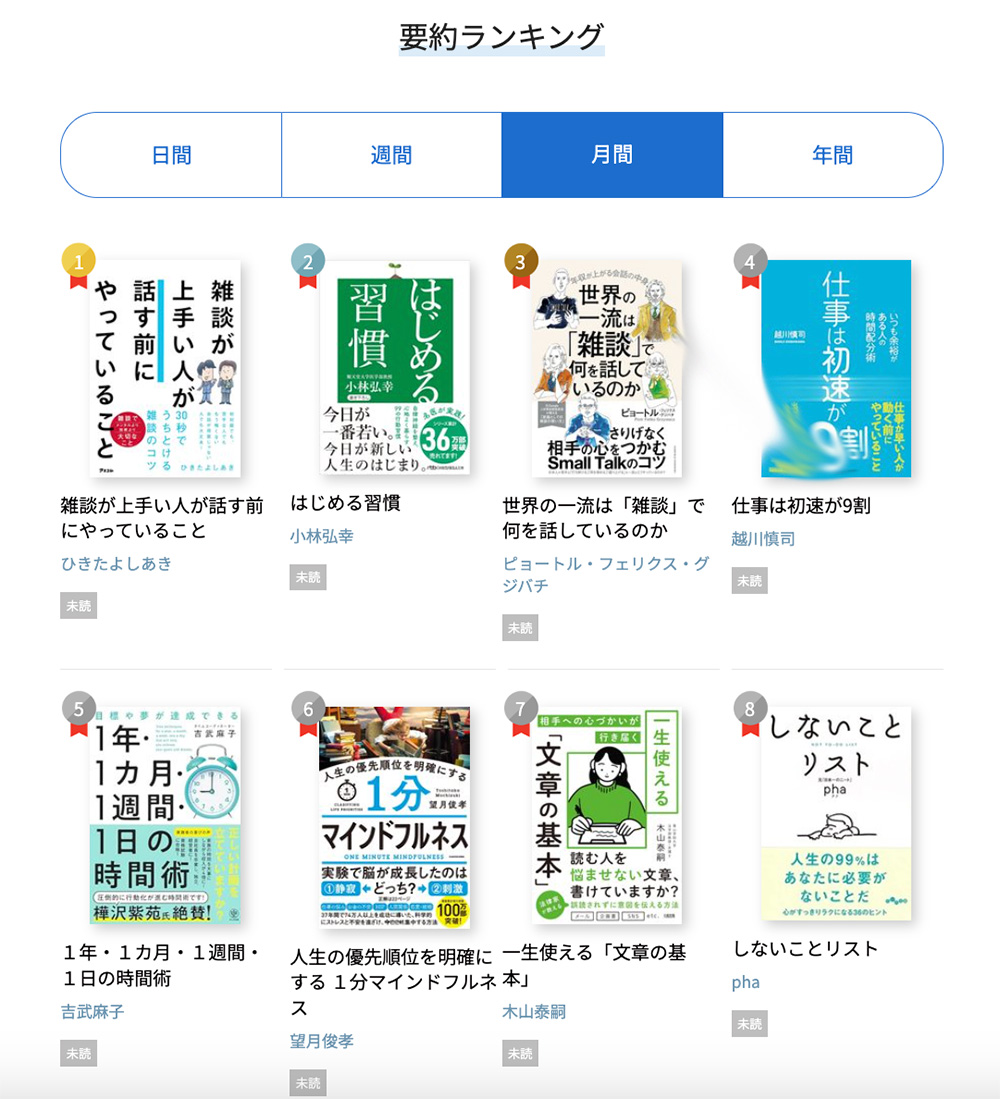Open the book はじめる習慣

click(394, 368)
